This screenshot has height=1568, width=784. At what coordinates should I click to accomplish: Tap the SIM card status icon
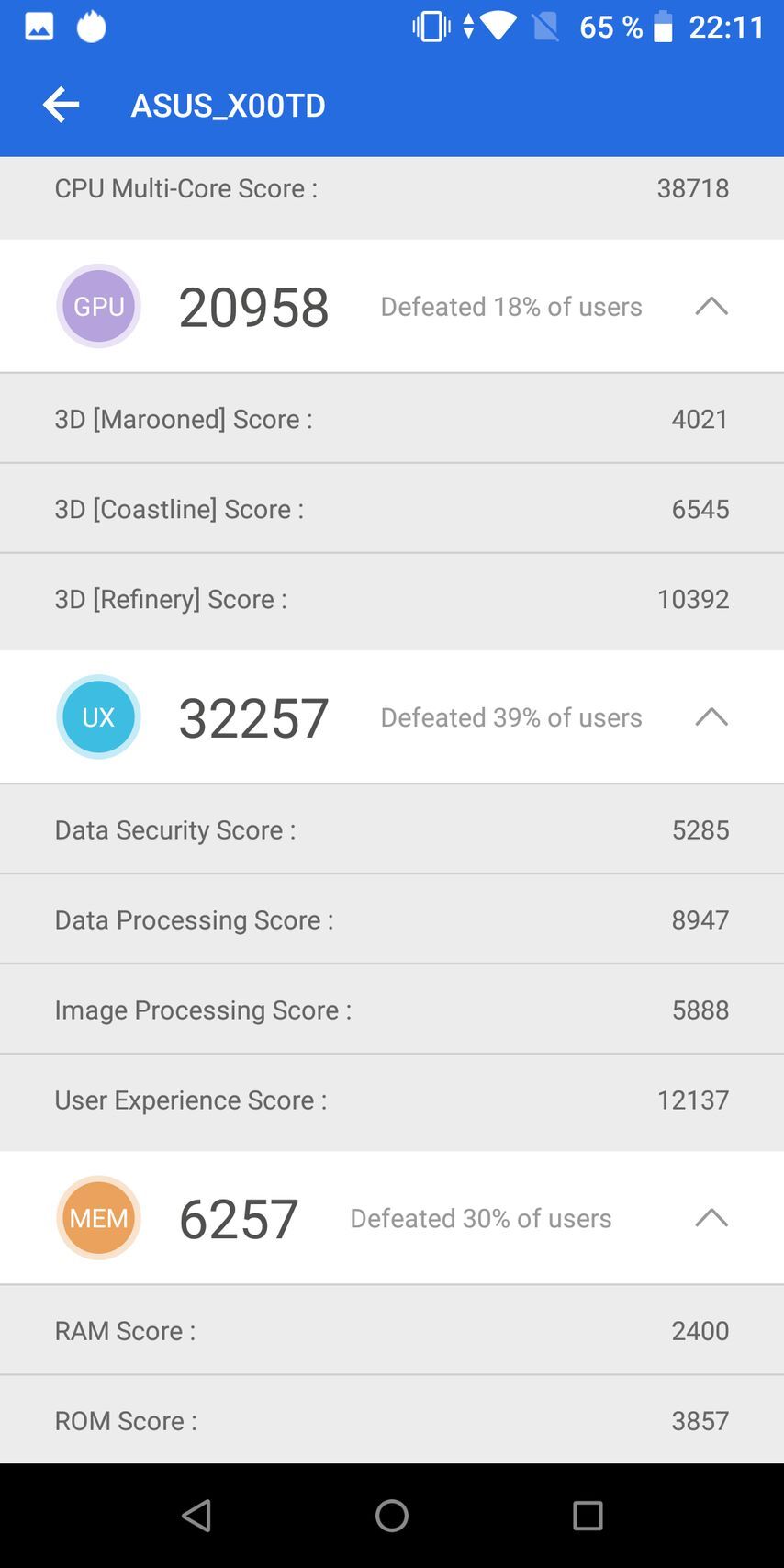545,27
